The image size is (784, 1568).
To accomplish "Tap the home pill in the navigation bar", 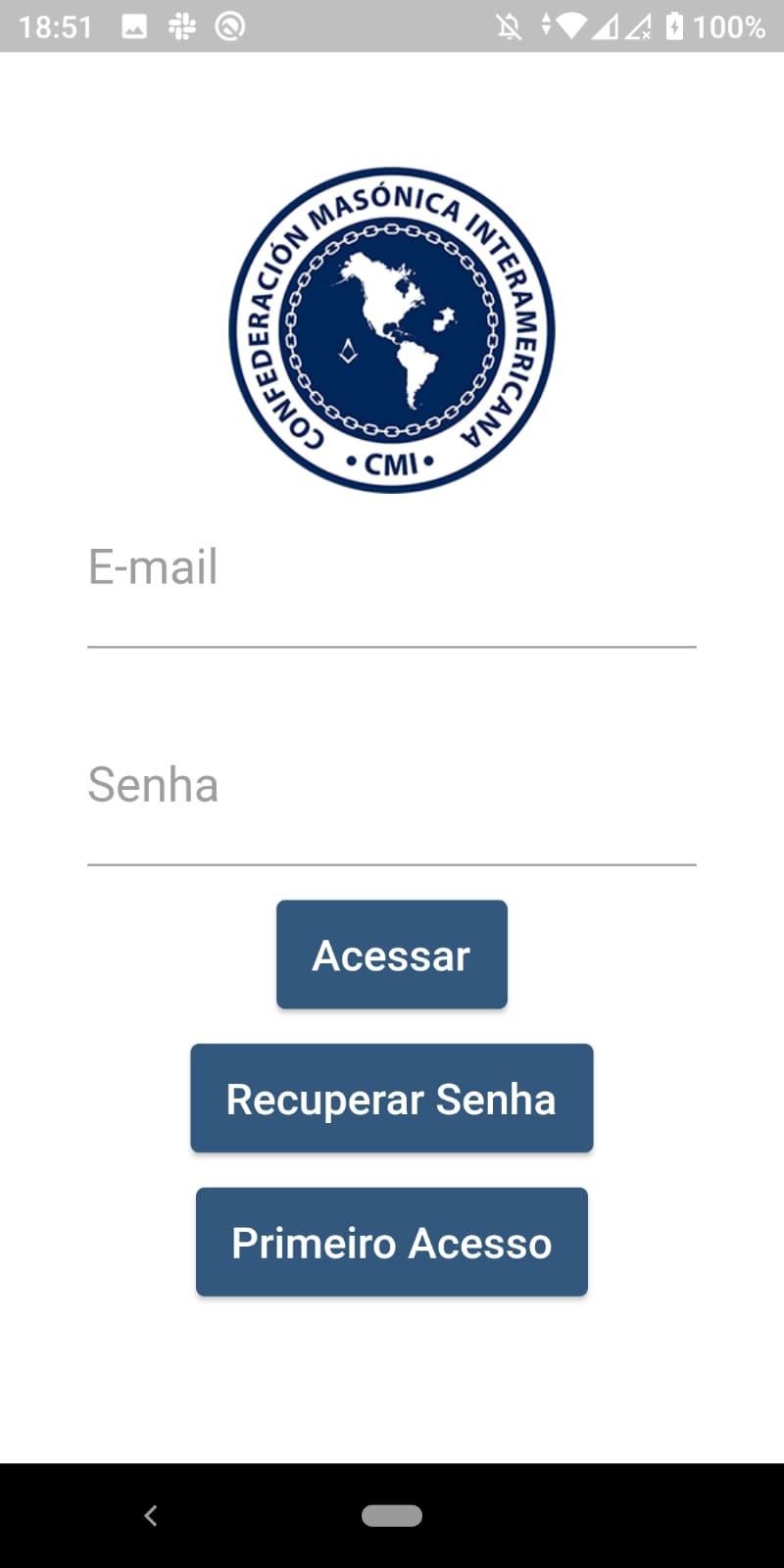I will coord(392,1515).
